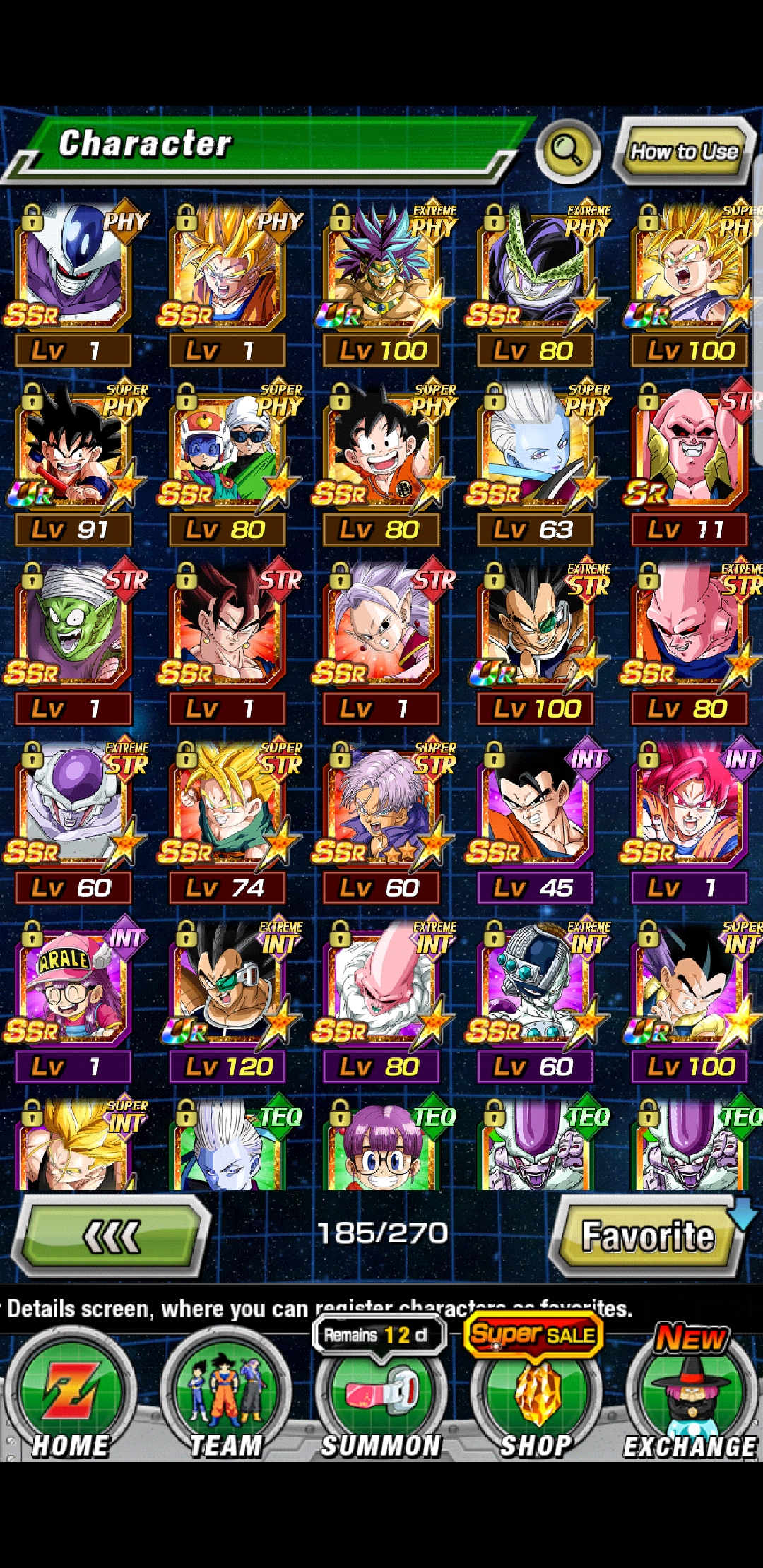Screen dimensions: 763x1568
Task: Tap the How to Use button
Action: point(684,151)
